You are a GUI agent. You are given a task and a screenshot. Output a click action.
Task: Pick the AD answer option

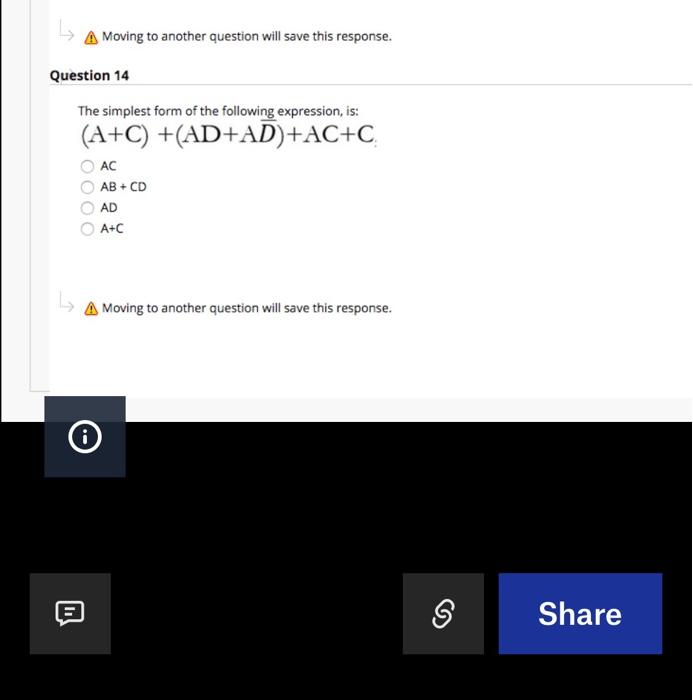click(x=87, y=208)
